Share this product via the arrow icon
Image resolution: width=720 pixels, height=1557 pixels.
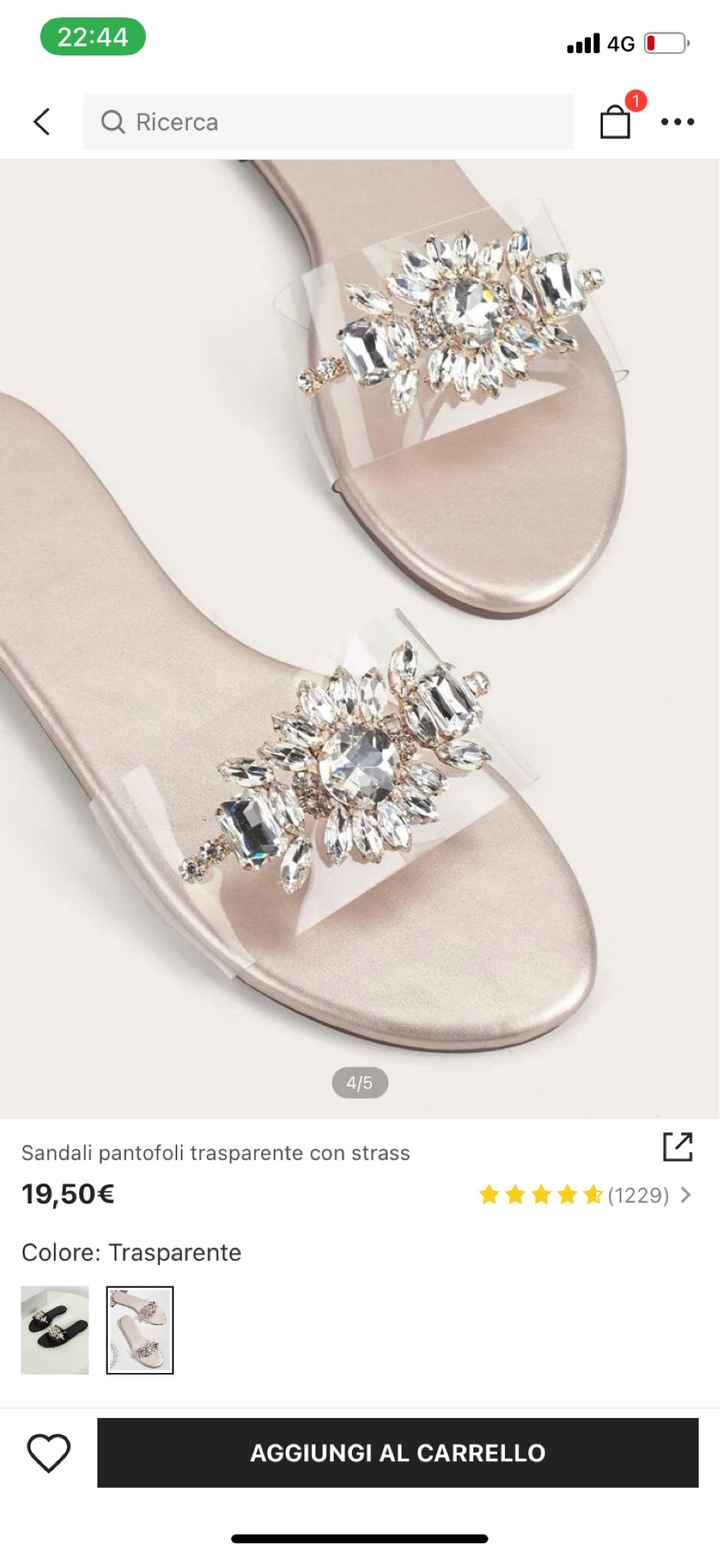click(x=677, y=1147)
